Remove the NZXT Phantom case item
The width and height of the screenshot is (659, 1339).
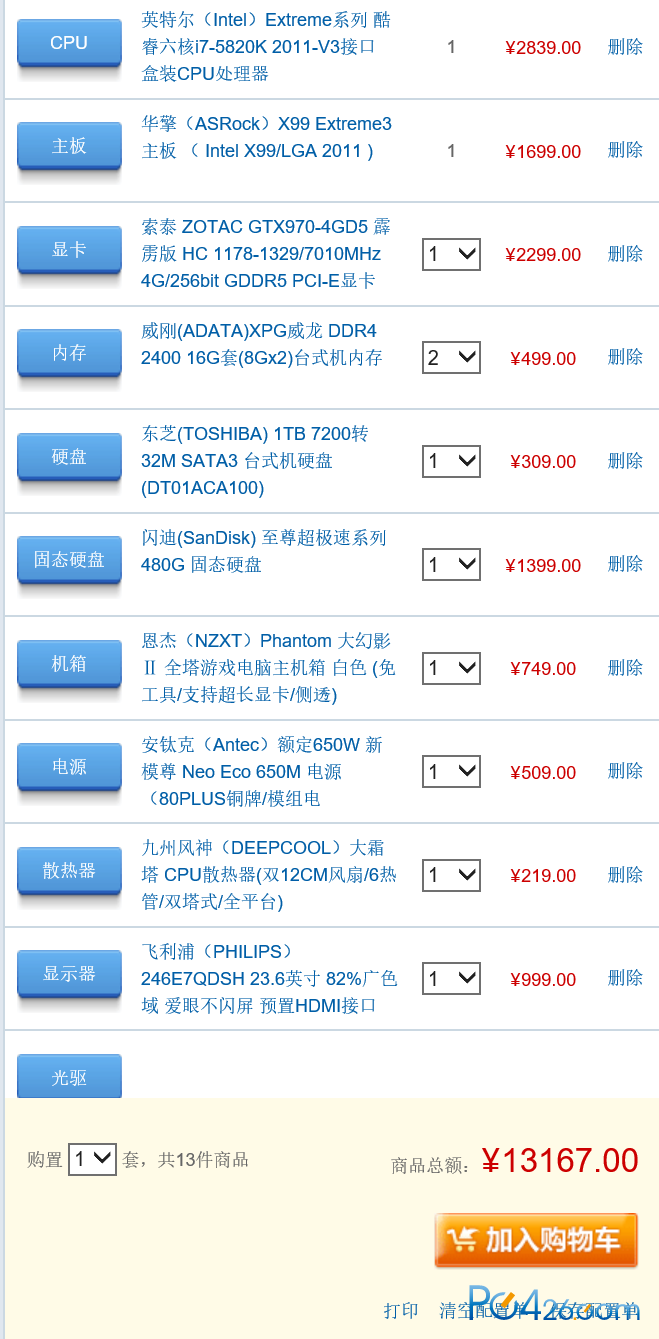625,668
